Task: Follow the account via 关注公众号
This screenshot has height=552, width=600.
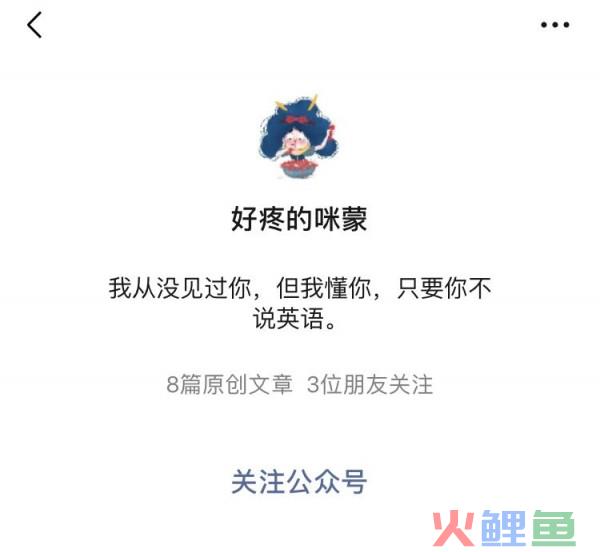Action: [x=299, y=482]
